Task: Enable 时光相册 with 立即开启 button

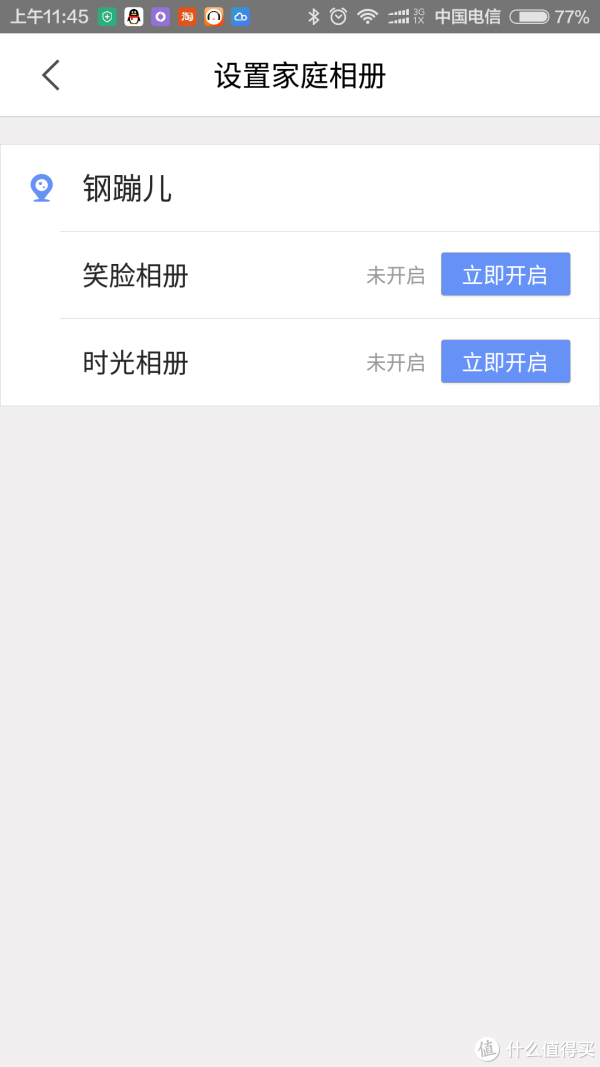Action: coord(505,361)
